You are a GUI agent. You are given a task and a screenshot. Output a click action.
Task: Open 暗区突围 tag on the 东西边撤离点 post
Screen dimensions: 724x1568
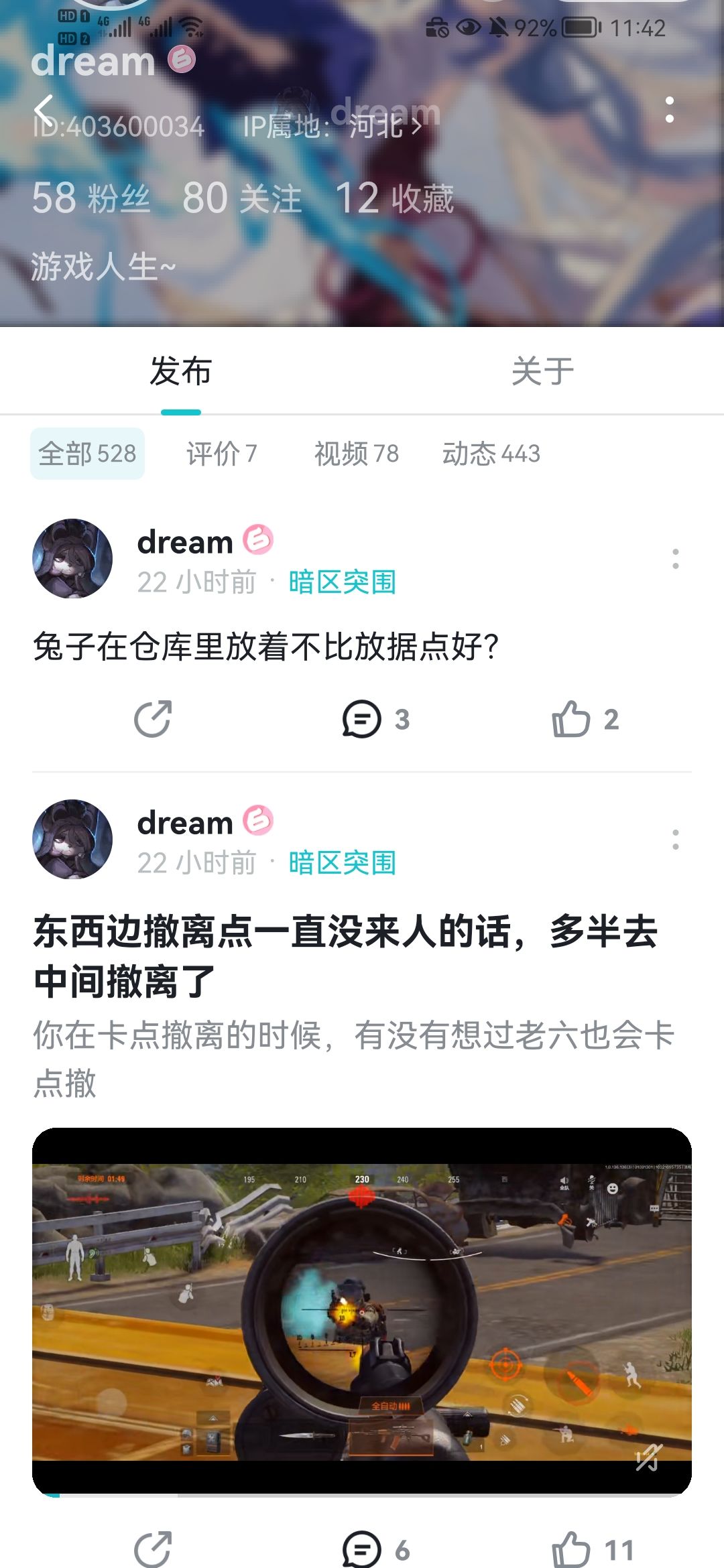[x=342, y=863]
